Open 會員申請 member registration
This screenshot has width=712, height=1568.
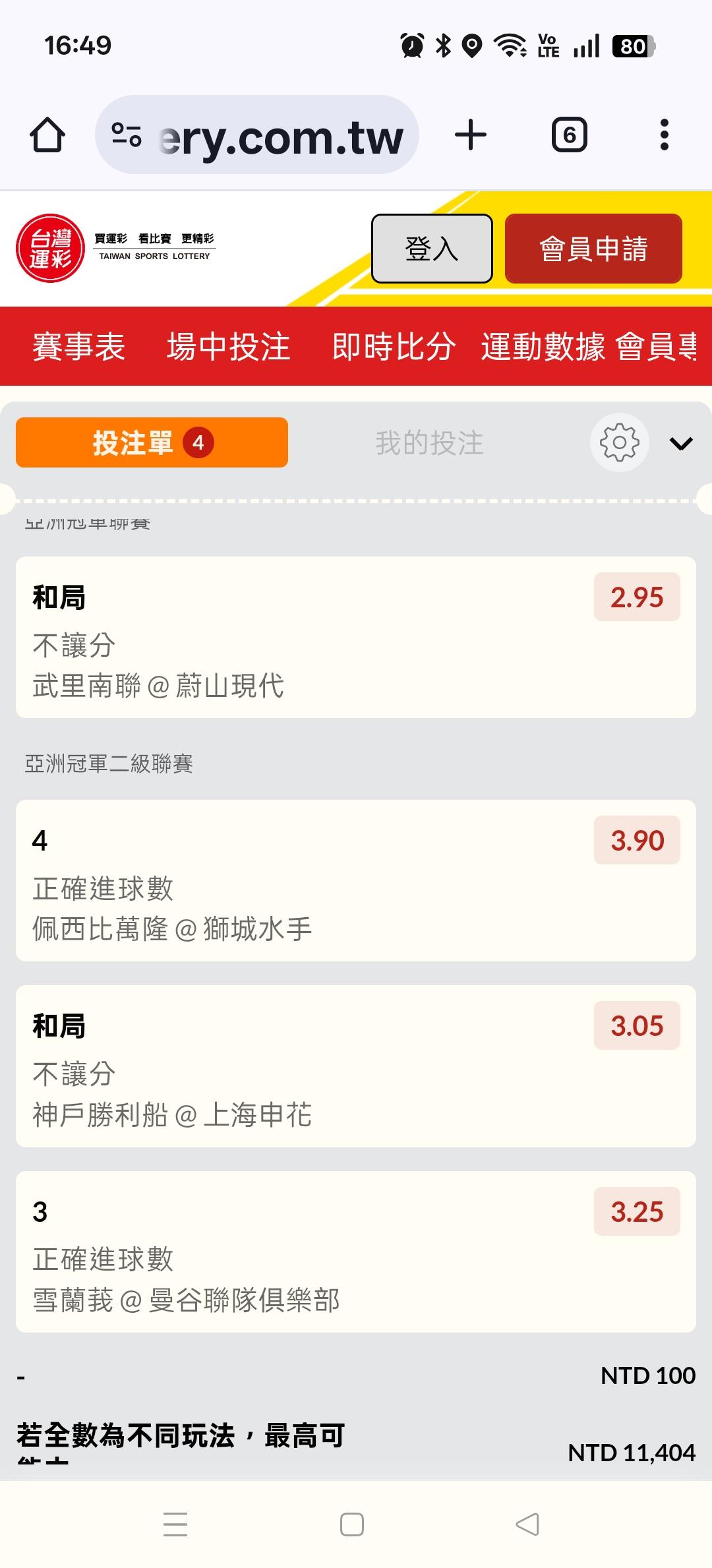(x=593, y=249)
